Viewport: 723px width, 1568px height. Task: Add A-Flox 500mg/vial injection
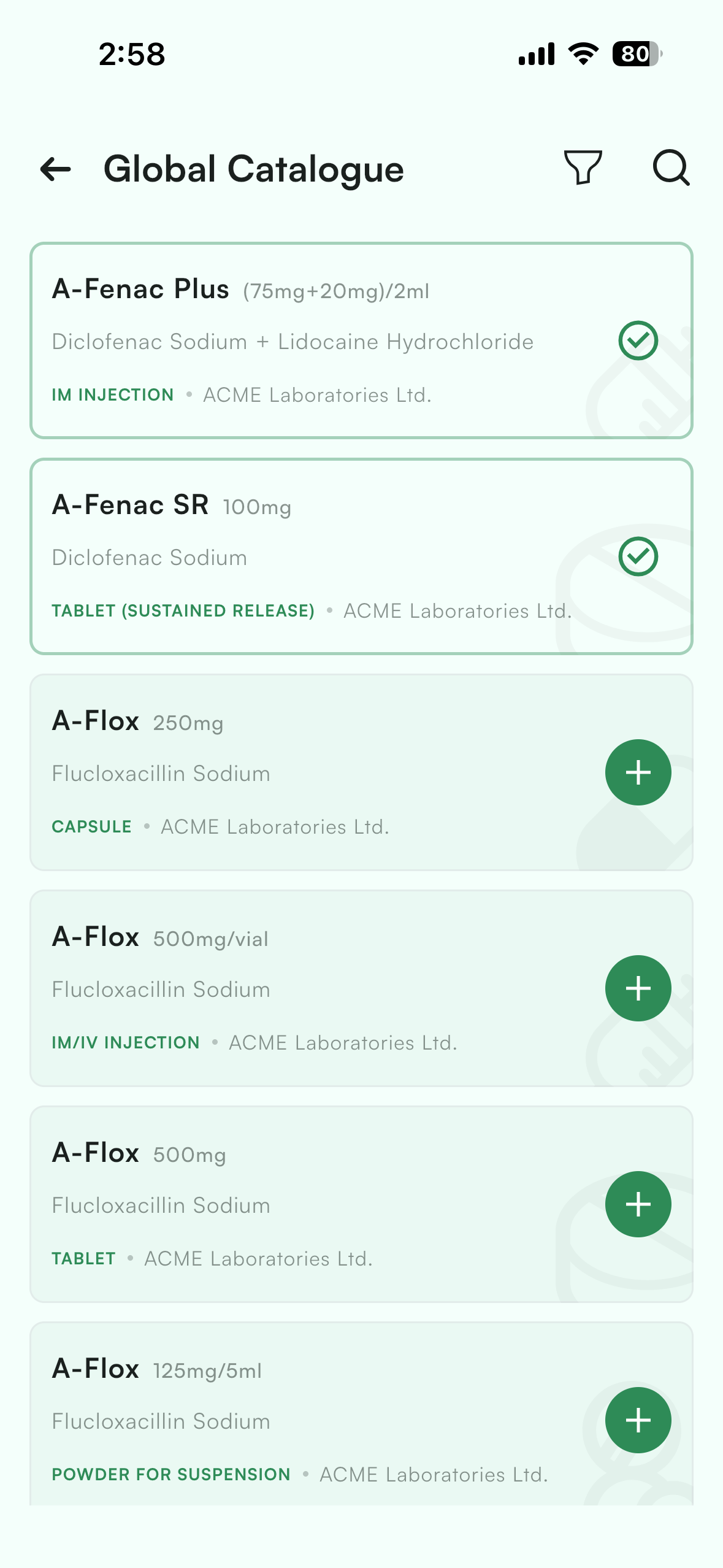coord(638,988)
